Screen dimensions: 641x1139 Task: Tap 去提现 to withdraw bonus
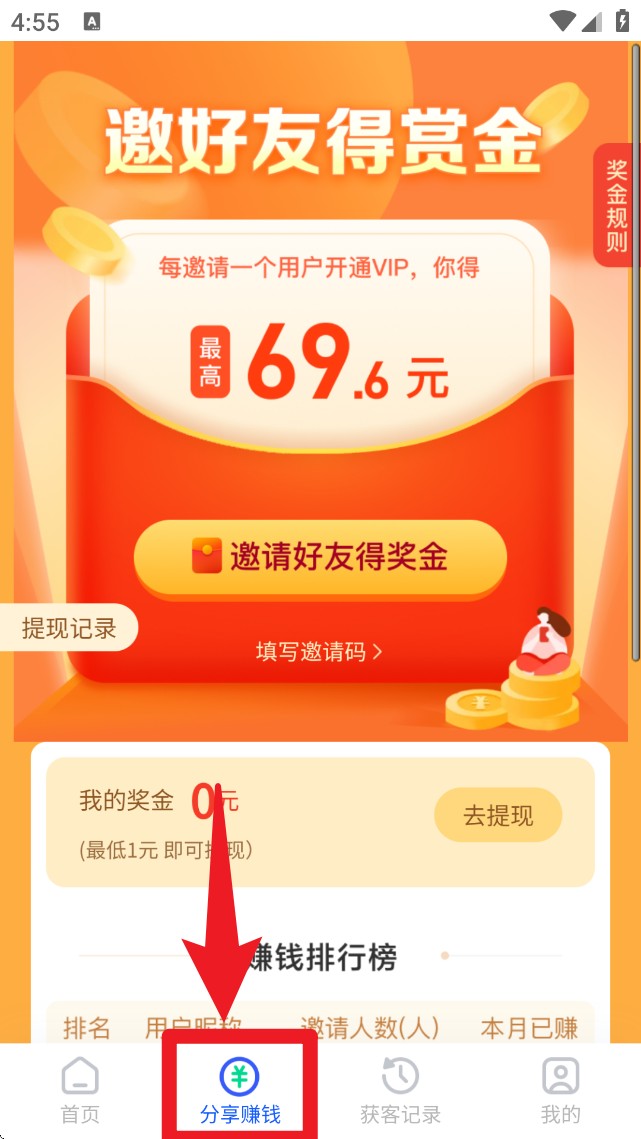tap(498, 815)
